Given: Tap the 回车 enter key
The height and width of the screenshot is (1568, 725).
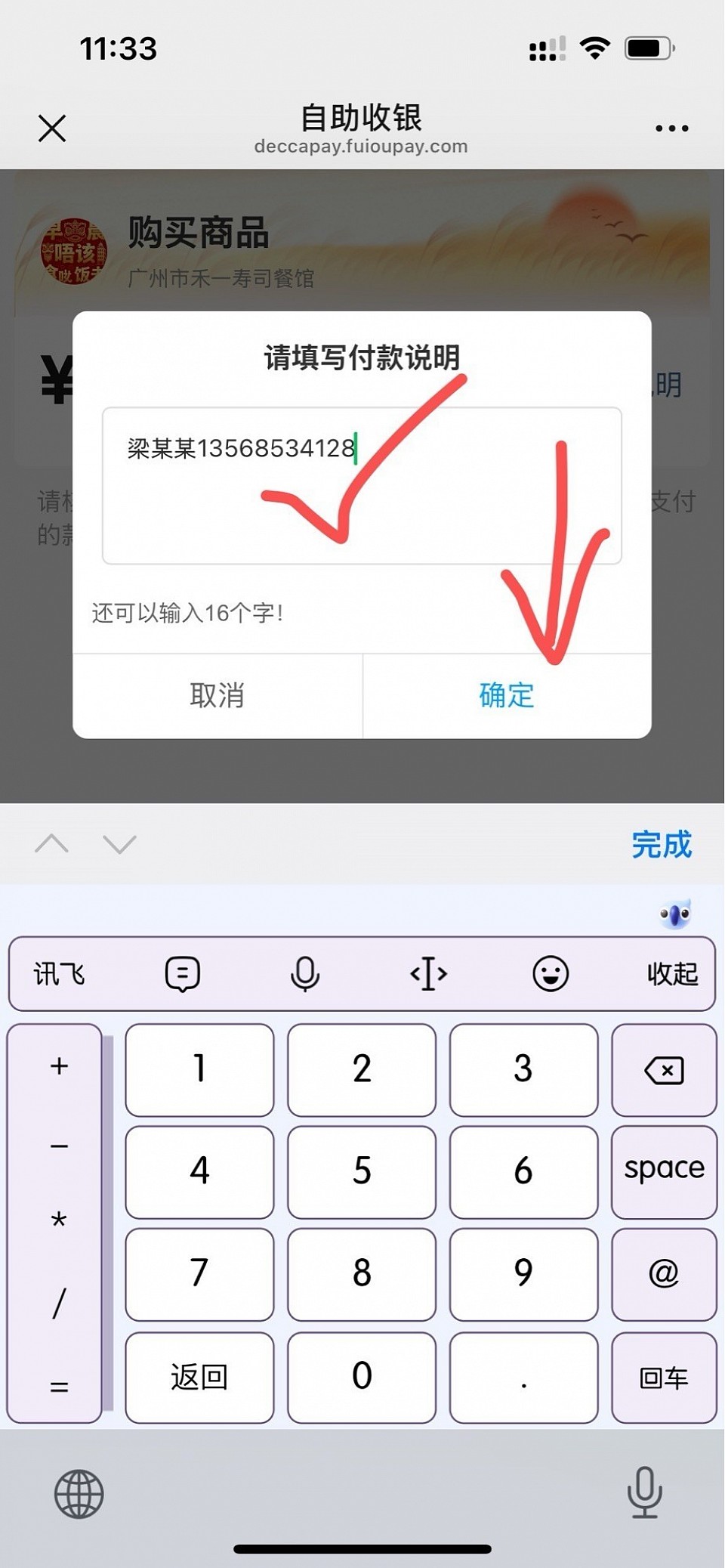Looking at the screenshot, I should (x=664, y=1377).
